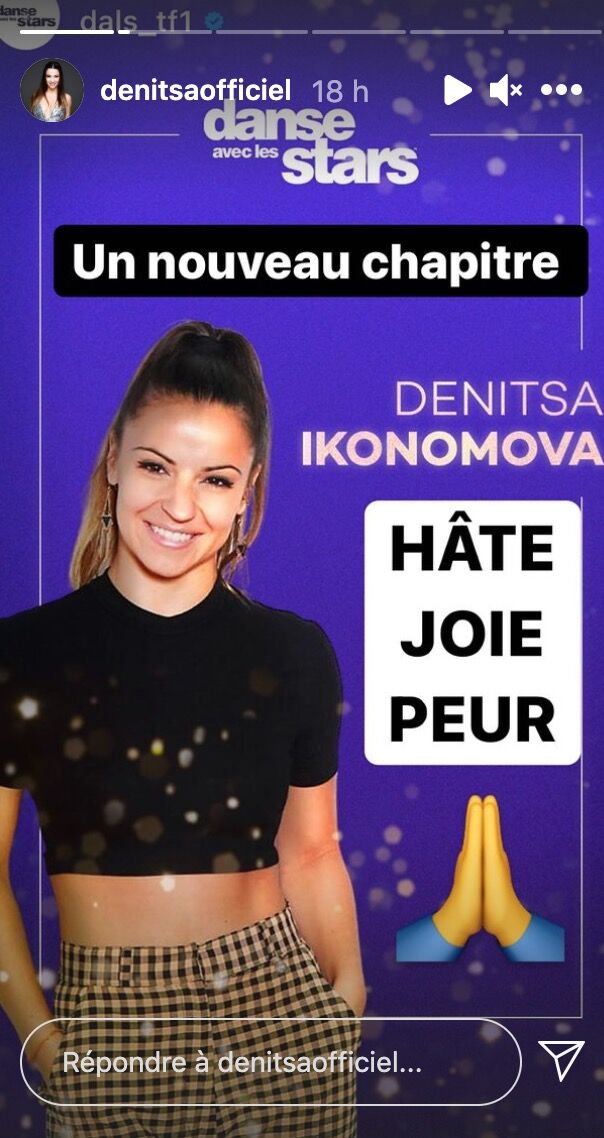Resume story playback

point(457,91)
